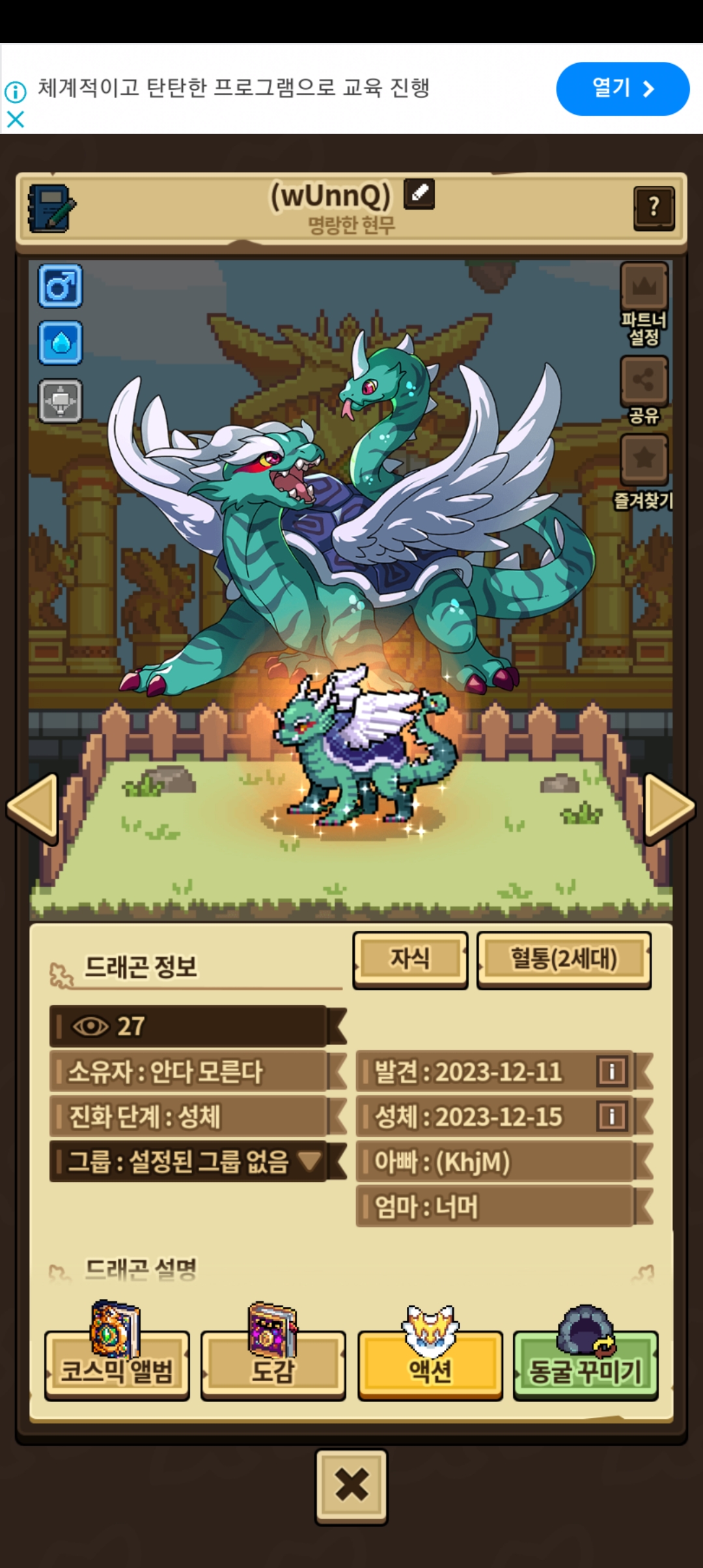Open the ad with 열기 button
The width and height of the screenshot is (703, 1568).
622,89
